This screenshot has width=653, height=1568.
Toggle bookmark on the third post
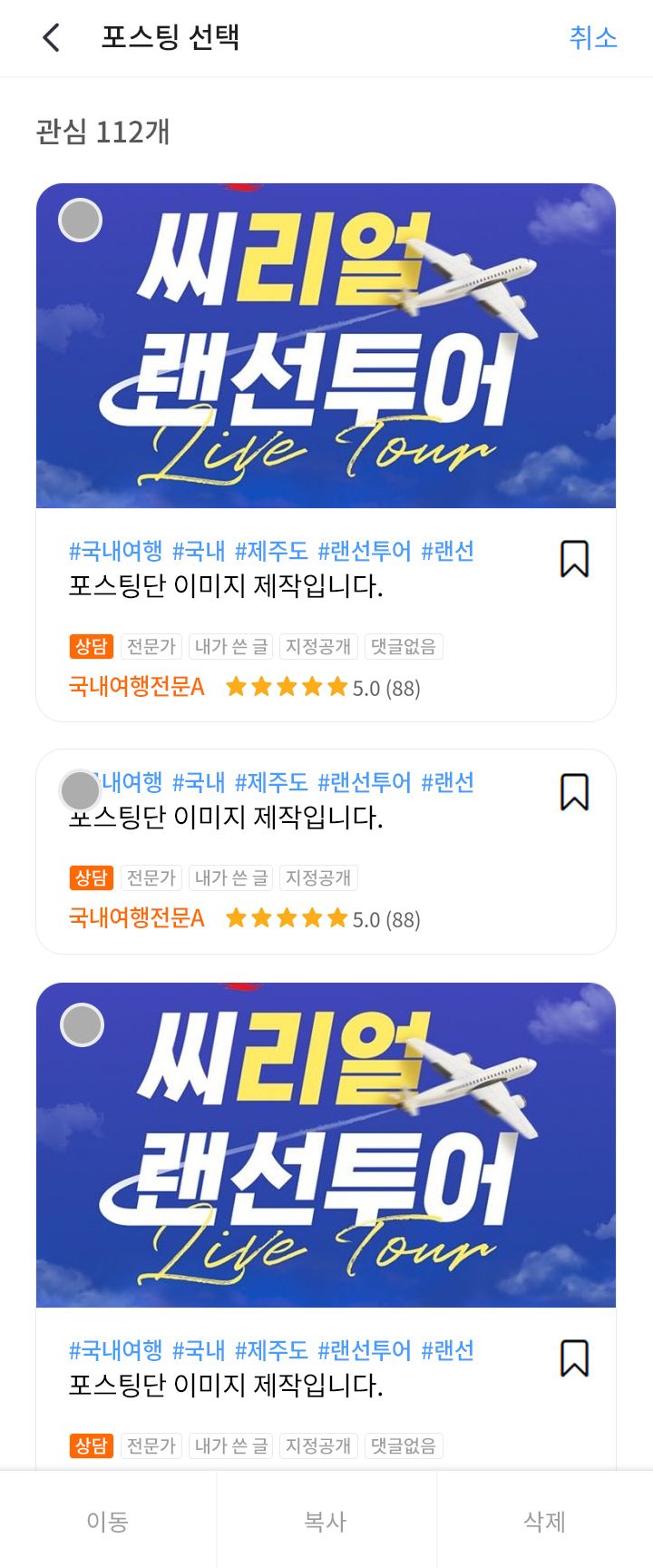[x=574, y=1358]
